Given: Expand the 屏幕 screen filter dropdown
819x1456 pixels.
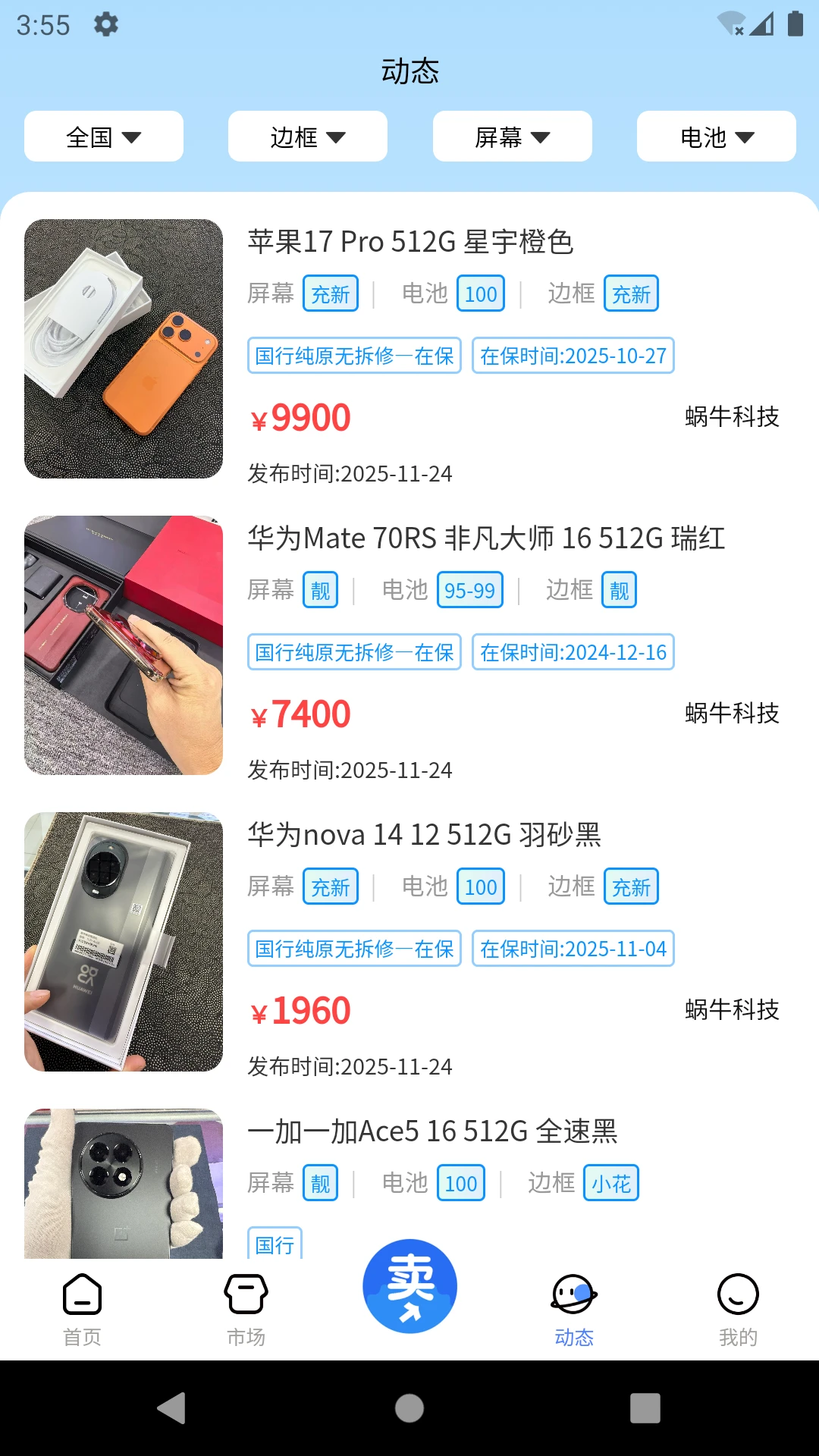Looking at the screenshot, I should click(x=512, y=136).
